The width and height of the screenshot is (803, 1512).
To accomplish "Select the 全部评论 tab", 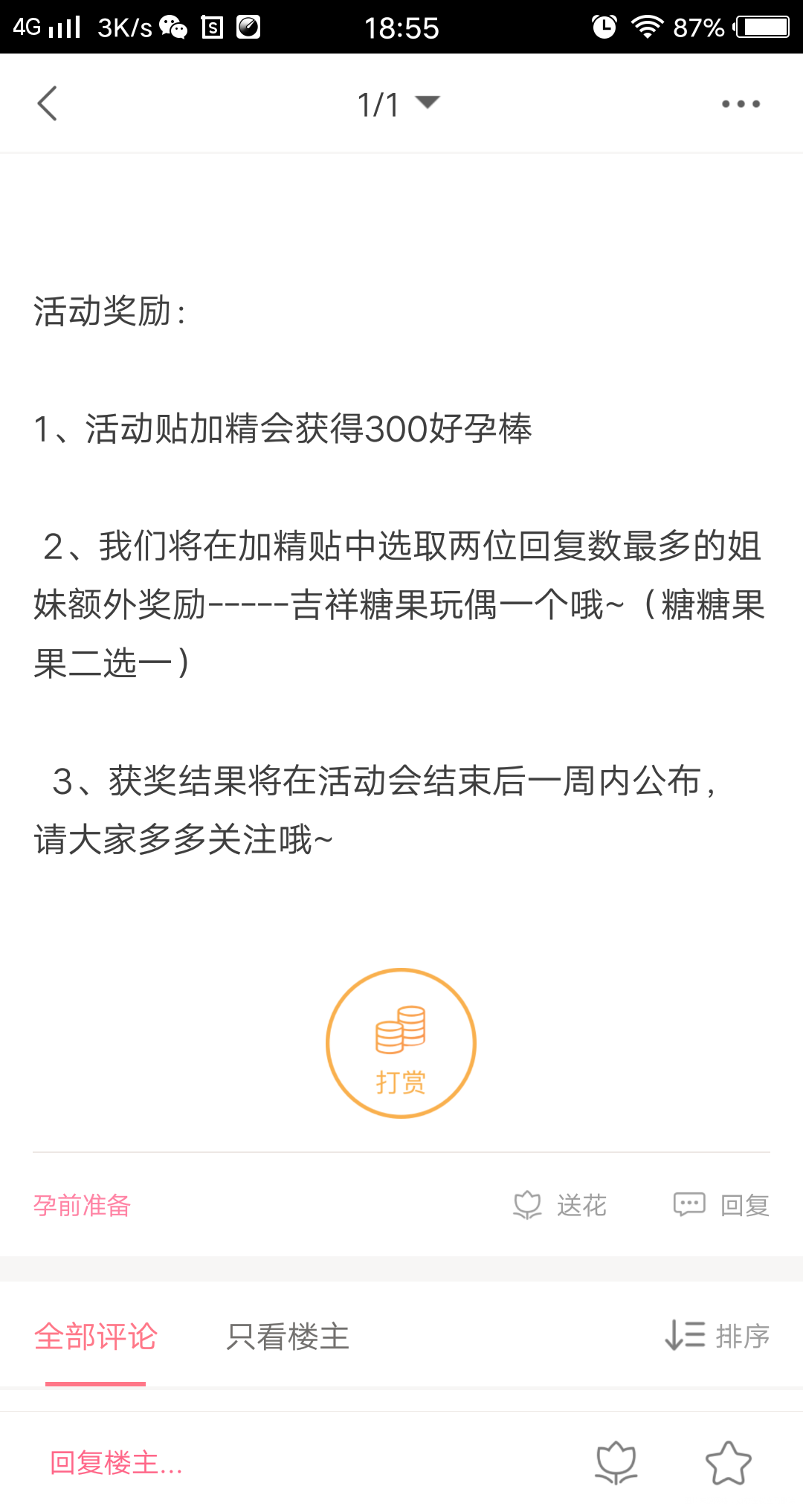I will pos(96,1336).
